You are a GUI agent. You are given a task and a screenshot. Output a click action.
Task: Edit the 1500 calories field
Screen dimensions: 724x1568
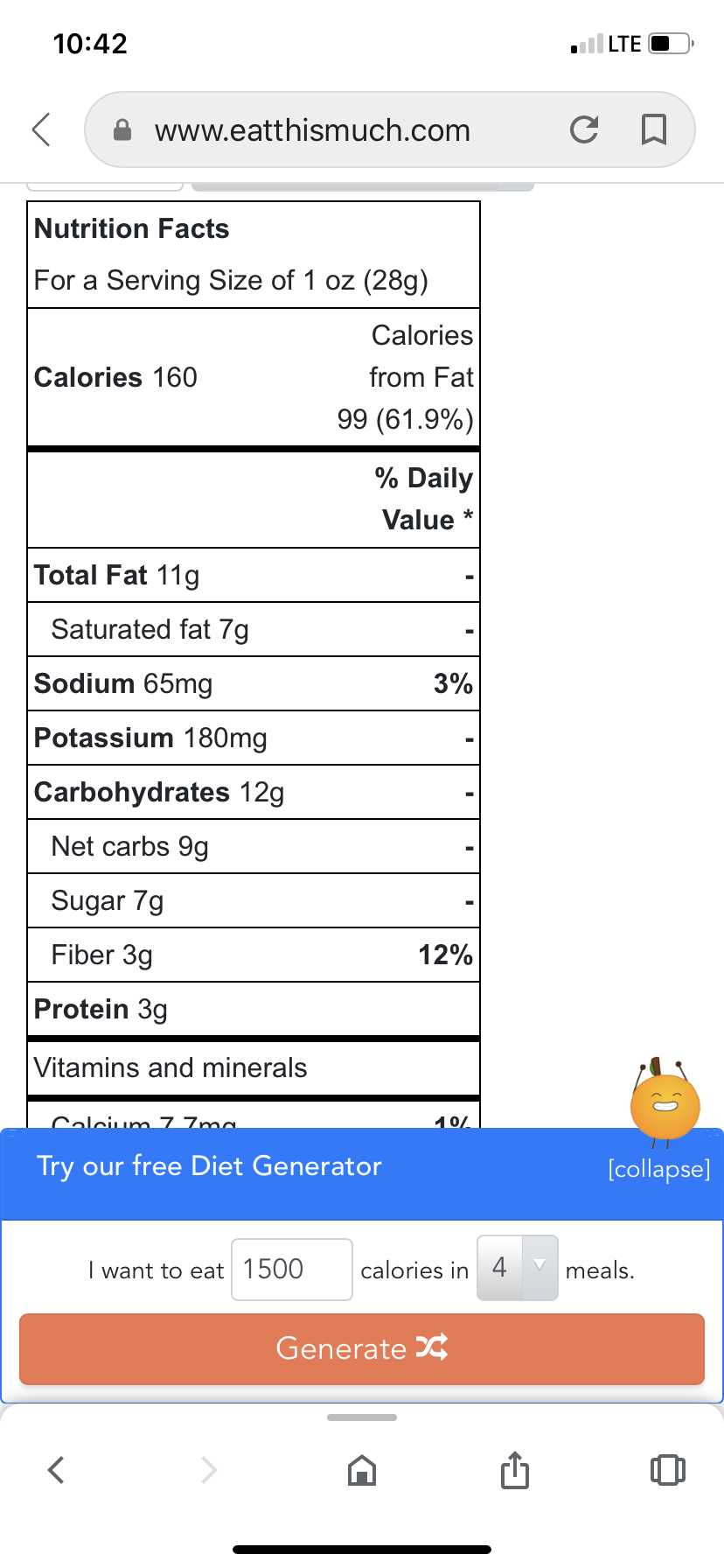coord(292,1269)
